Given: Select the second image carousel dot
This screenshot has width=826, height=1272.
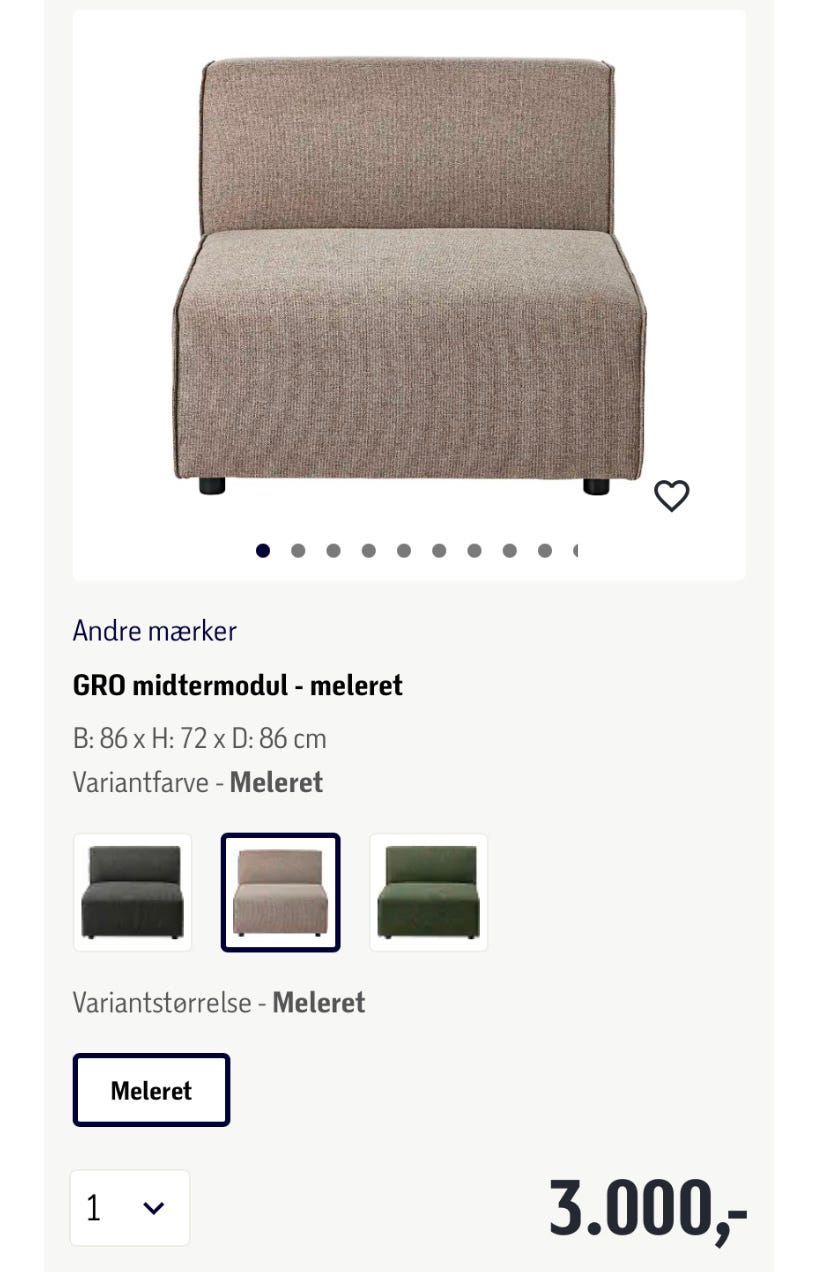Looking at the screenshot, I should point(298,550).
